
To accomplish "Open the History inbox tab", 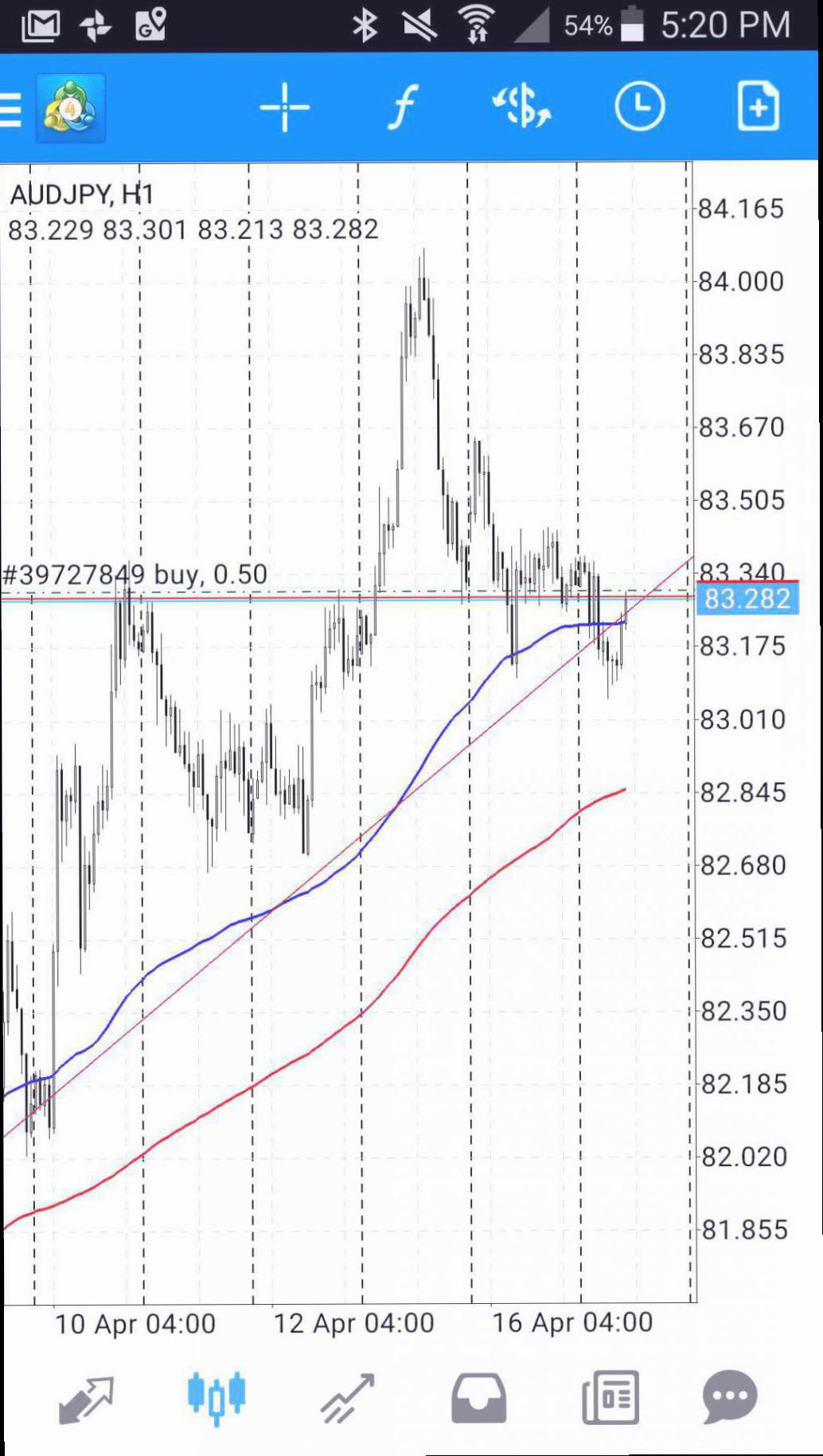I will [x=478, y=1398].
